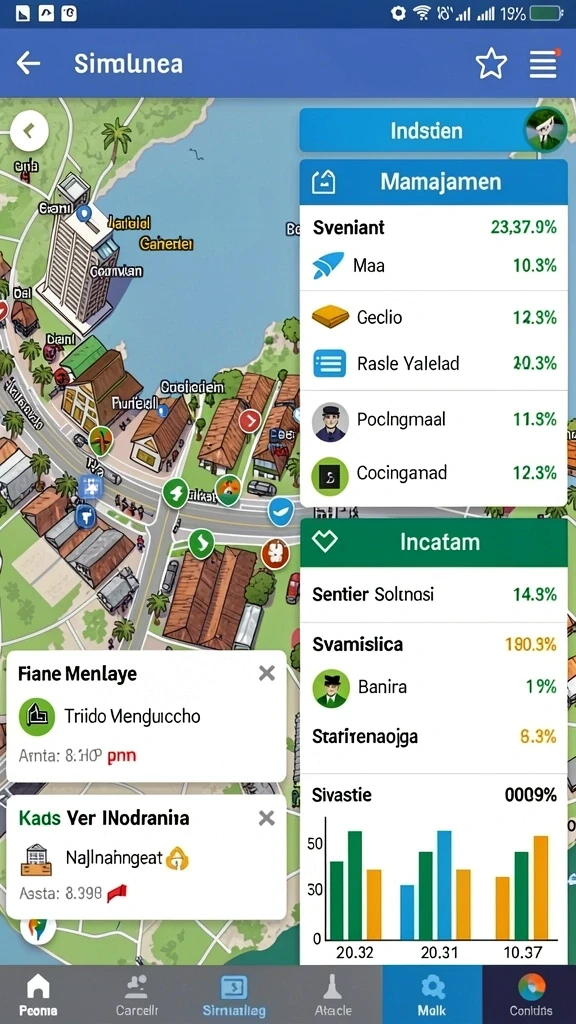The image size is (576, 1024).
Task: Tap the red arrow map marker
Action: point(249,421)
